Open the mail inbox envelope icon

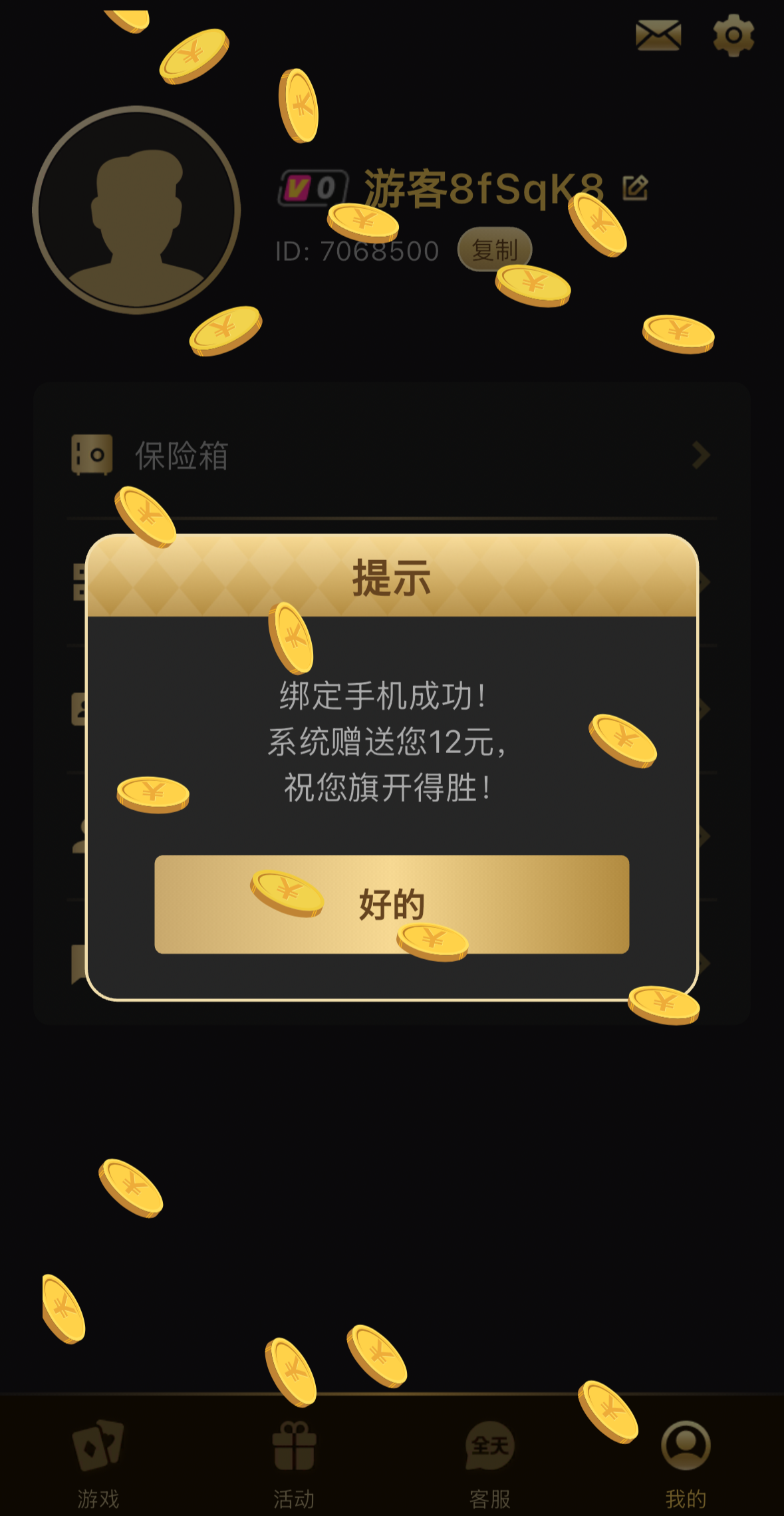pyautogui.click(x=658, y=35)
